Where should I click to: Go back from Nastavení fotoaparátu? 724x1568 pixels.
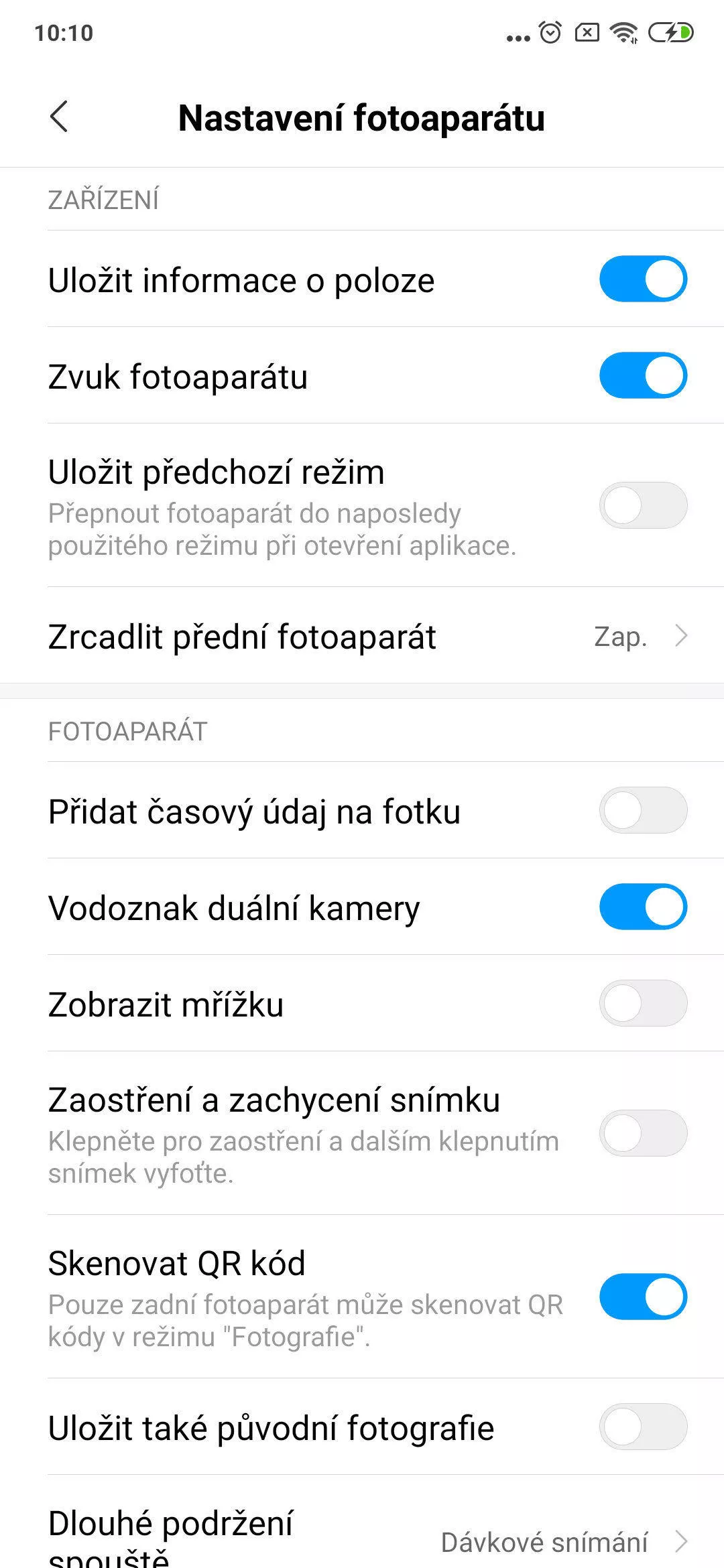59,117
